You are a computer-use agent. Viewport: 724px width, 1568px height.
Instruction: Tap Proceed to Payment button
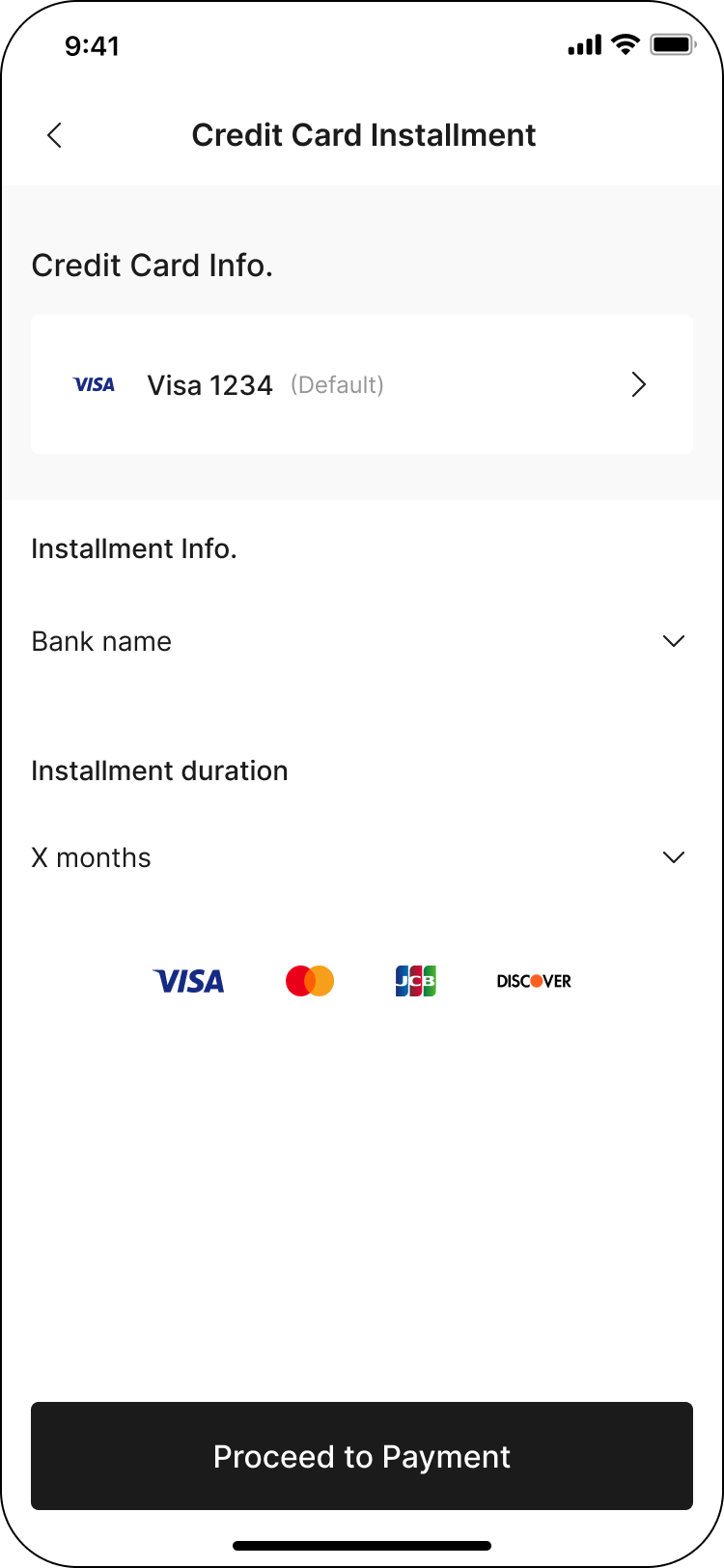pyautogui.click(x=362, y=1456)
